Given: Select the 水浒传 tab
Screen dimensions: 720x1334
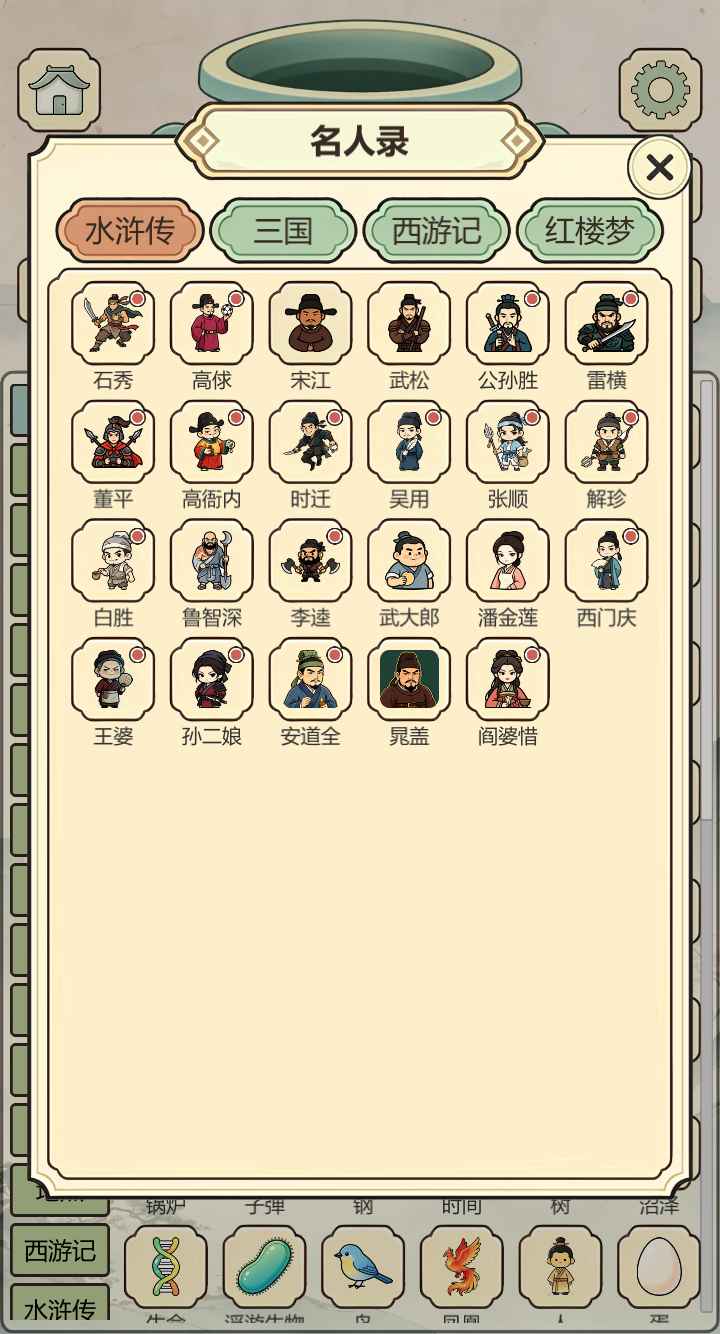Looking at the screenshot, I should [130, 232].
